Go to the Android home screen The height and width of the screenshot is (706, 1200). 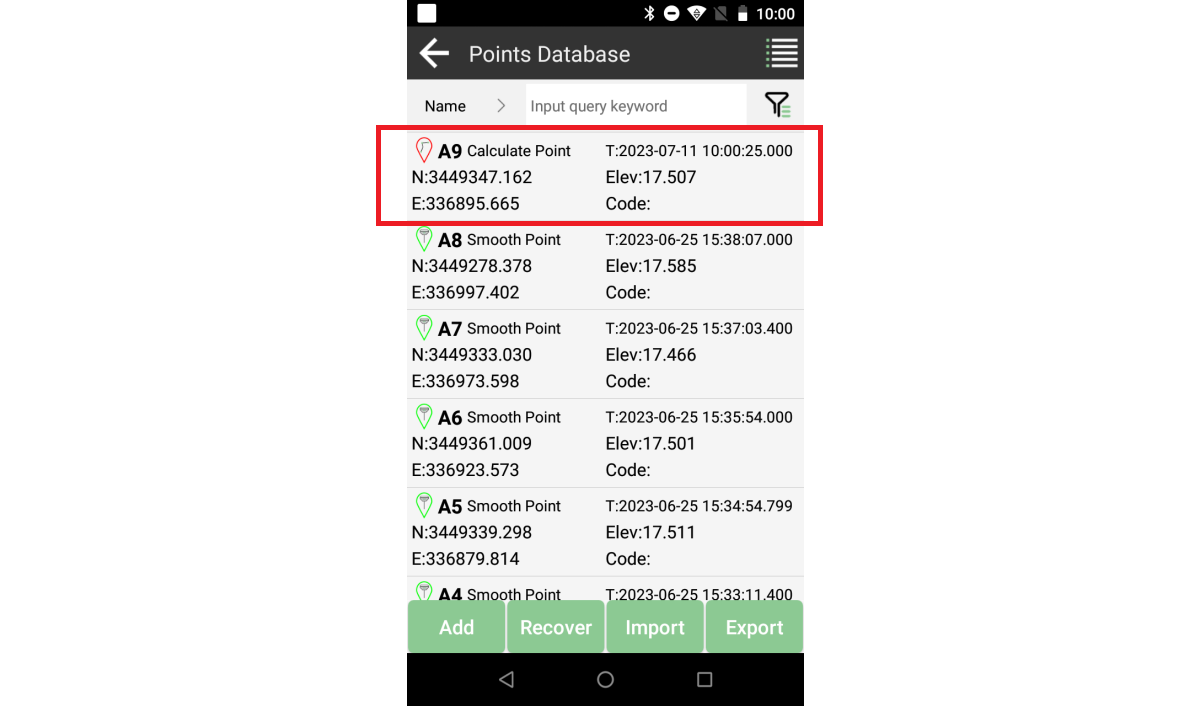605,680
